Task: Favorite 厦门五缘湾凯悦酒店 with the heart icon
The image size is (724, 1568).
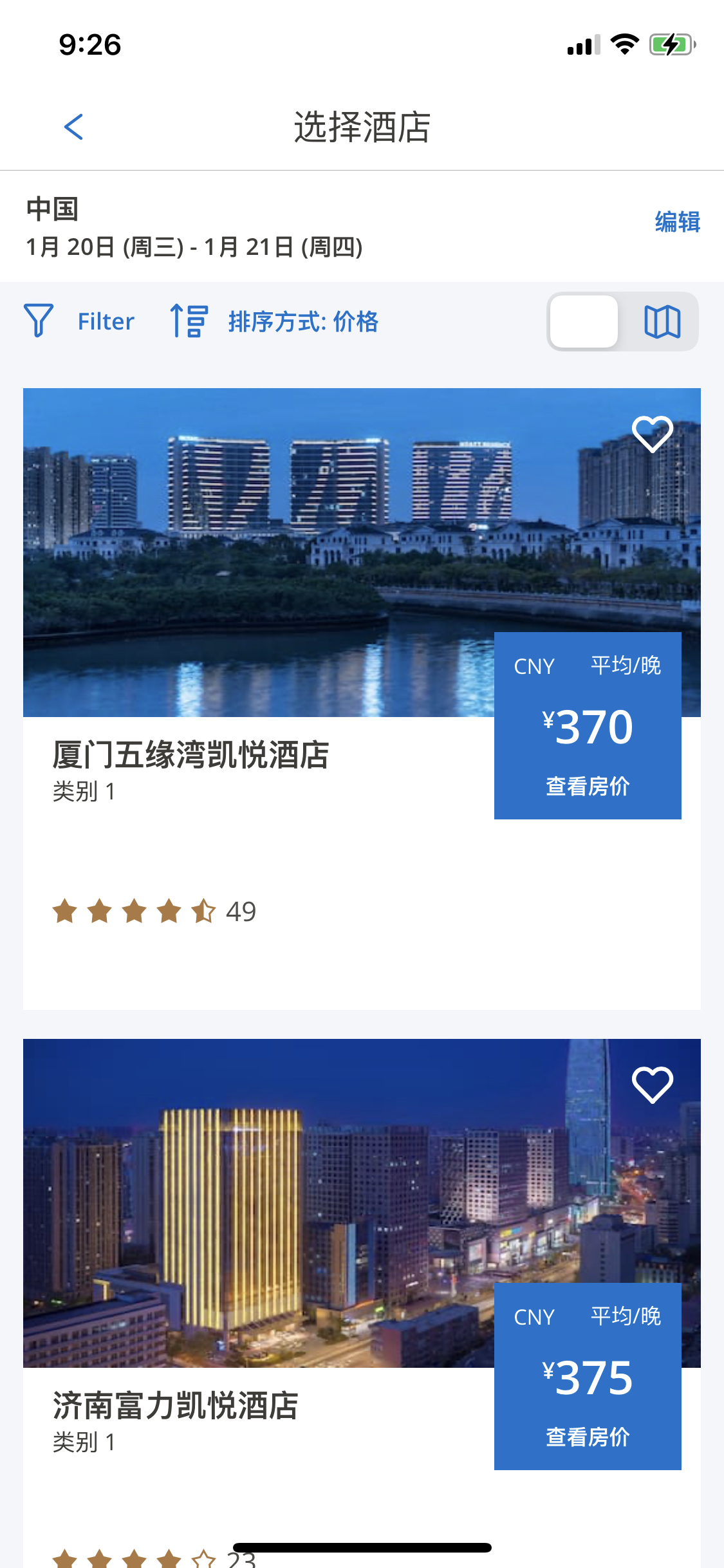Action: 652,434
